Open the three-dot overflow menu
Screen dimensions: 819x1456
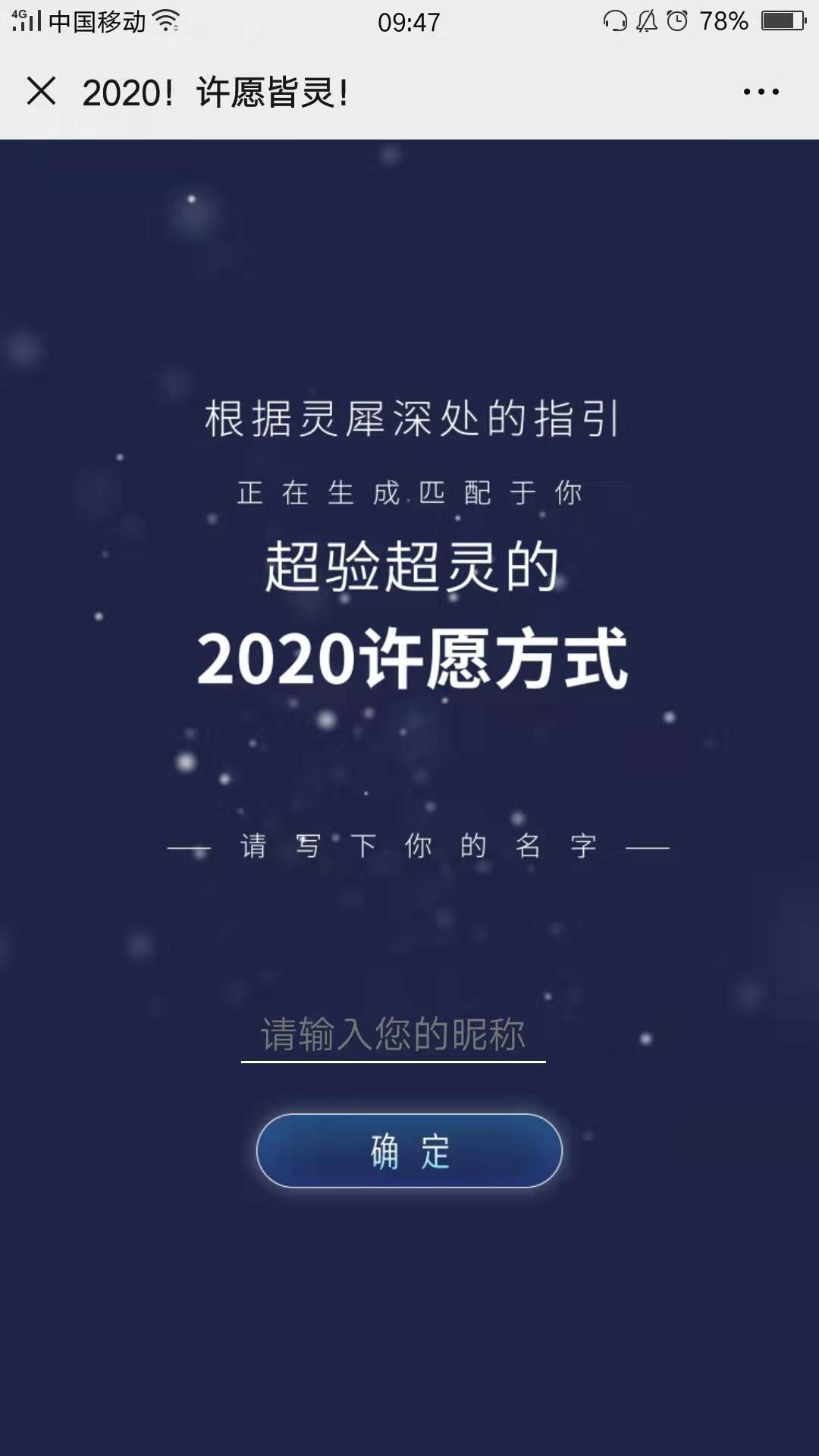click(x=761, y=92)
